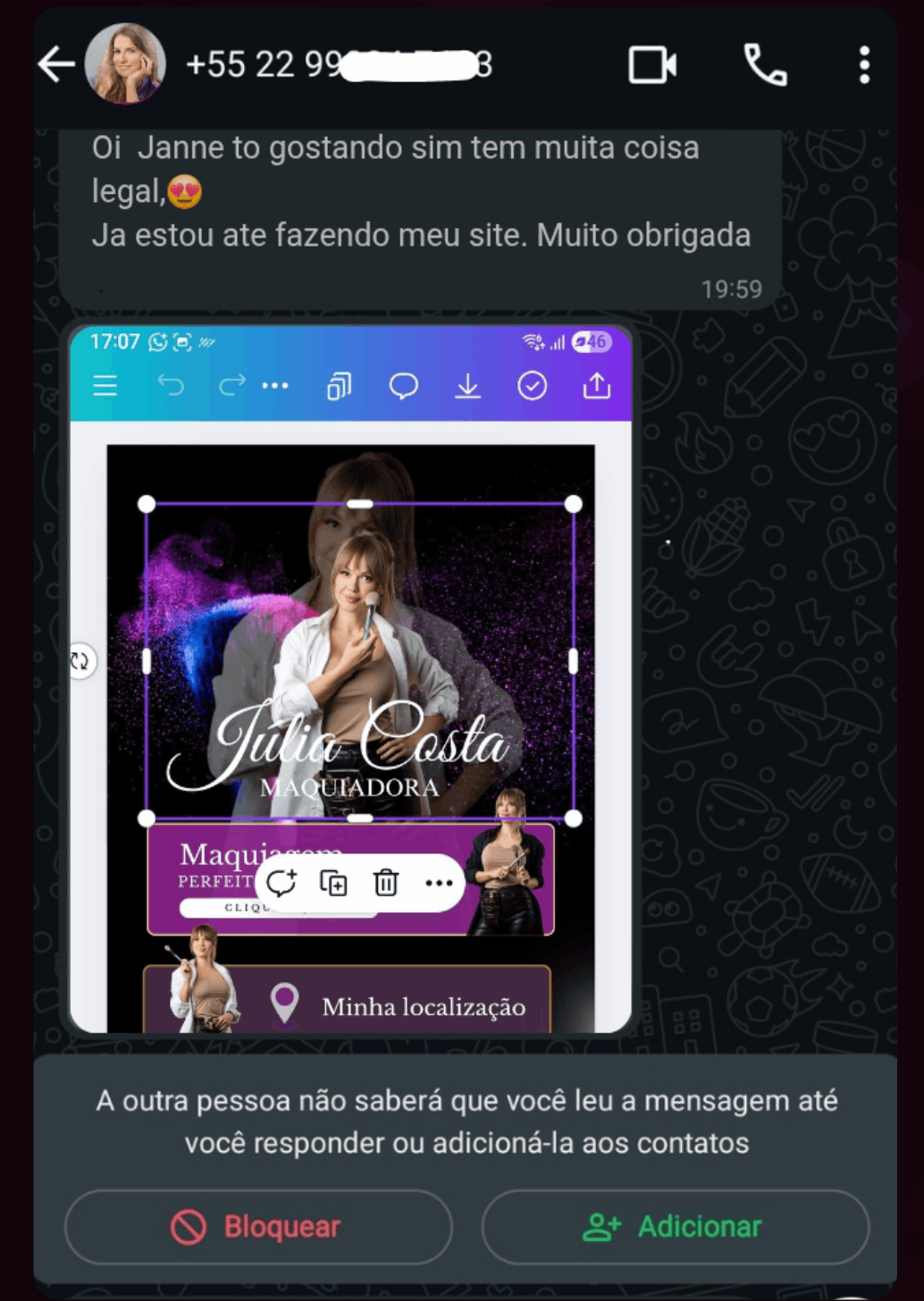Image resolution: width=924 pixels, height=1301 pixels.
Task: Start a video call
Action: tap(652, 65)
